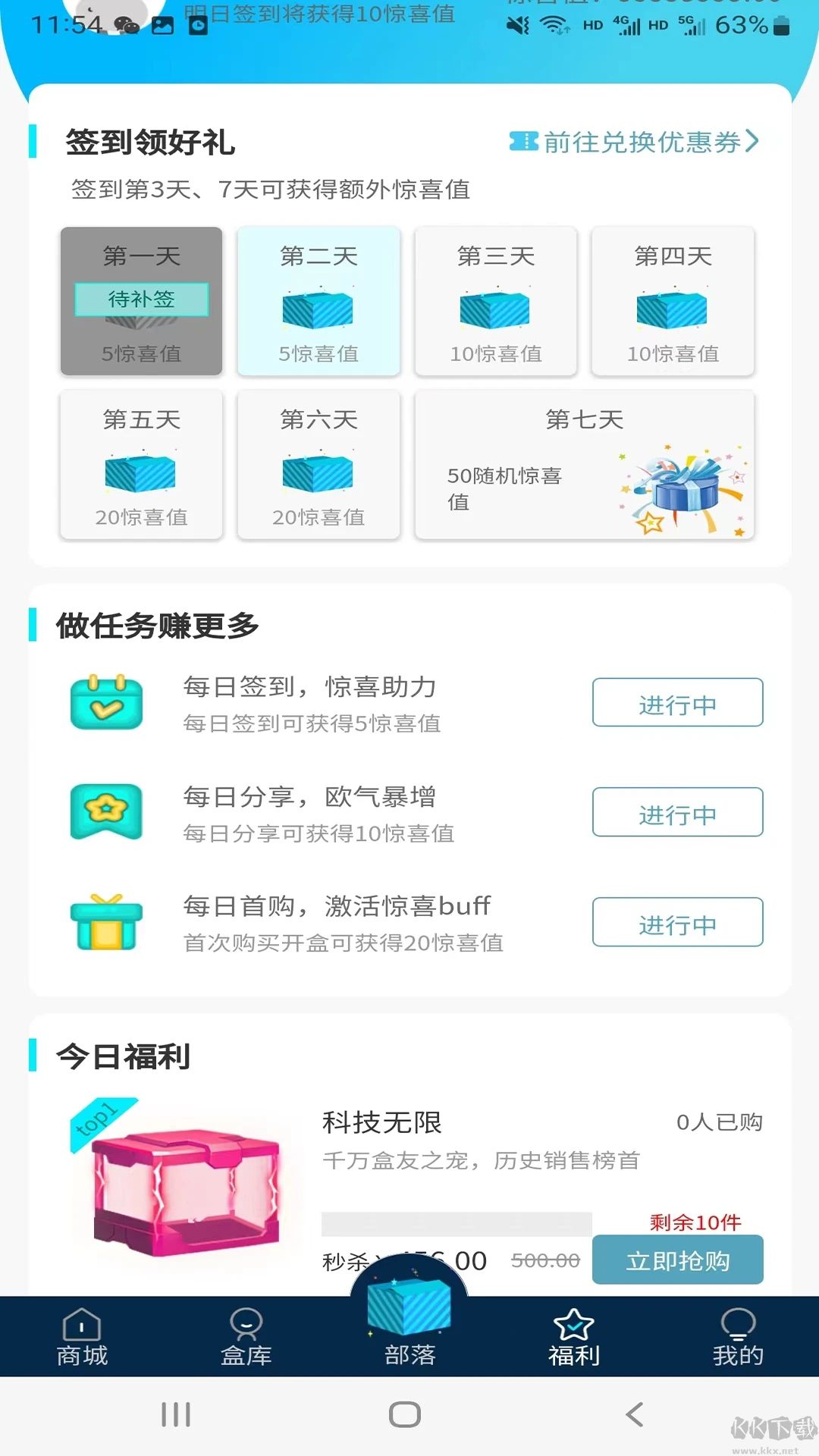The image size is (819, 1456).
Task: Select the 盒库 icon at the bottom
Action: click(245, 1323)
